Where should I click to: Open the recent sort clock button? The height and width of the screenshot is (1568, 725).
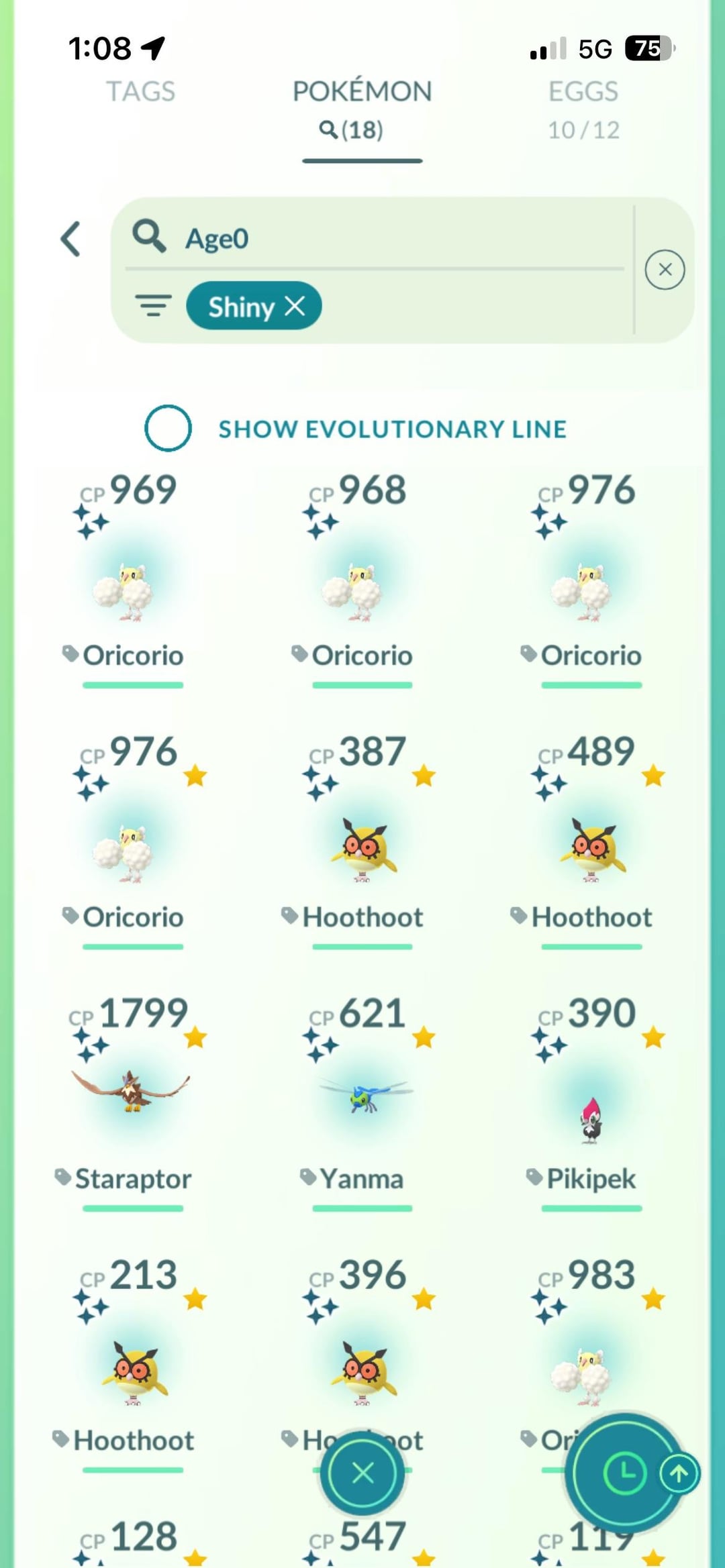tap(624, 1473)
